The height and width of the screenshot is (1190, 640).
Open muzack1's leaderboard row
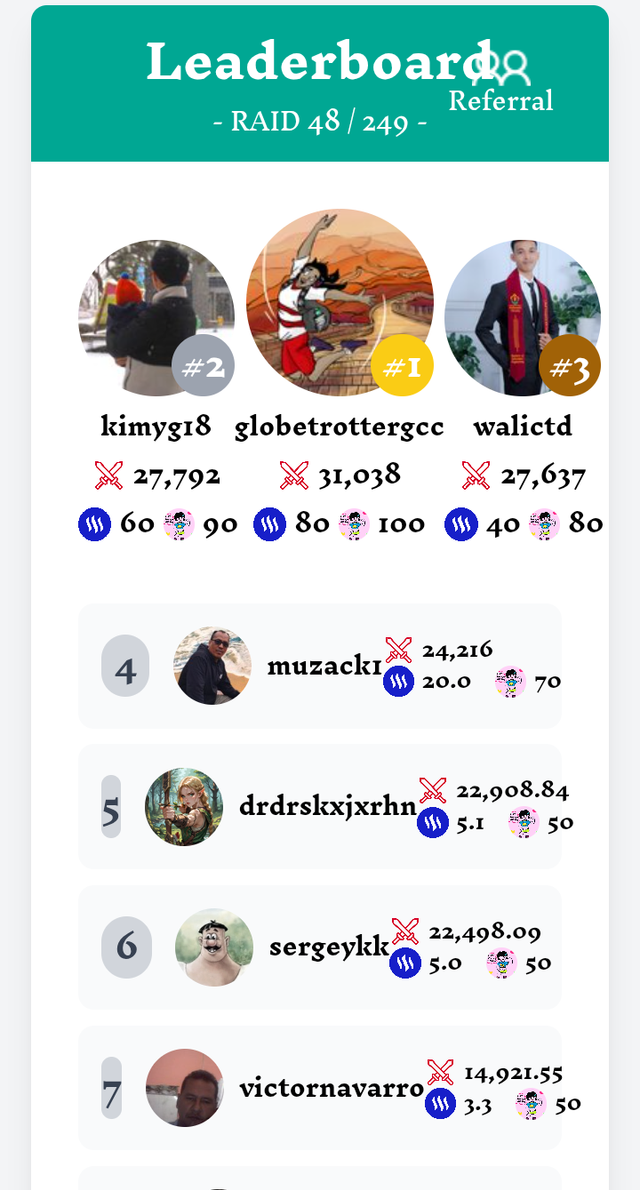(319, 666)
